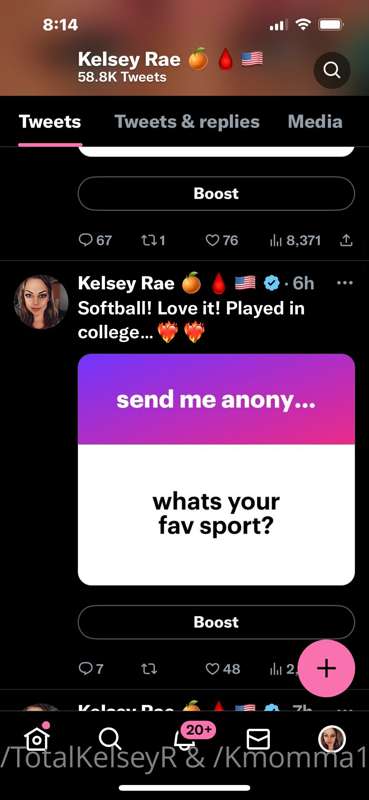The image size is (369, 800).
Task: Open the Search tab in bottom bar
Action: (x=109, y=738)
